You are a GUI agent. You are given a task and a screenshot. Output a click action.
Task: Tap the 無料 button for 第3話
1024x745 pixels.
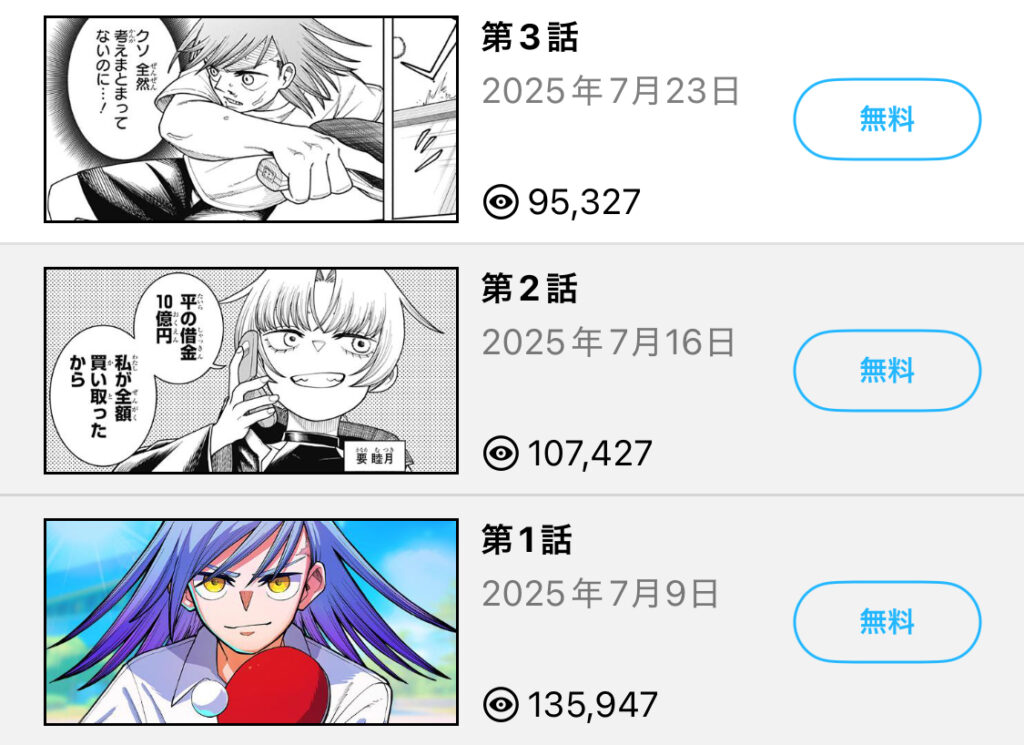[886, 119]
